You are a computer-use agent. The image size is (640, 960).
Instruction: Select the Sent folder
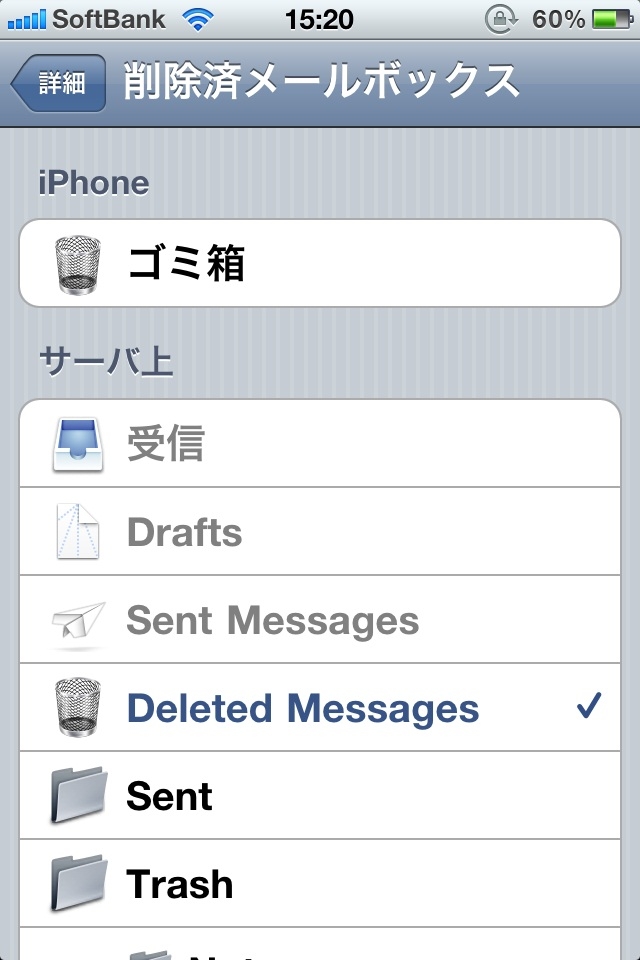[x=318, y=796]
